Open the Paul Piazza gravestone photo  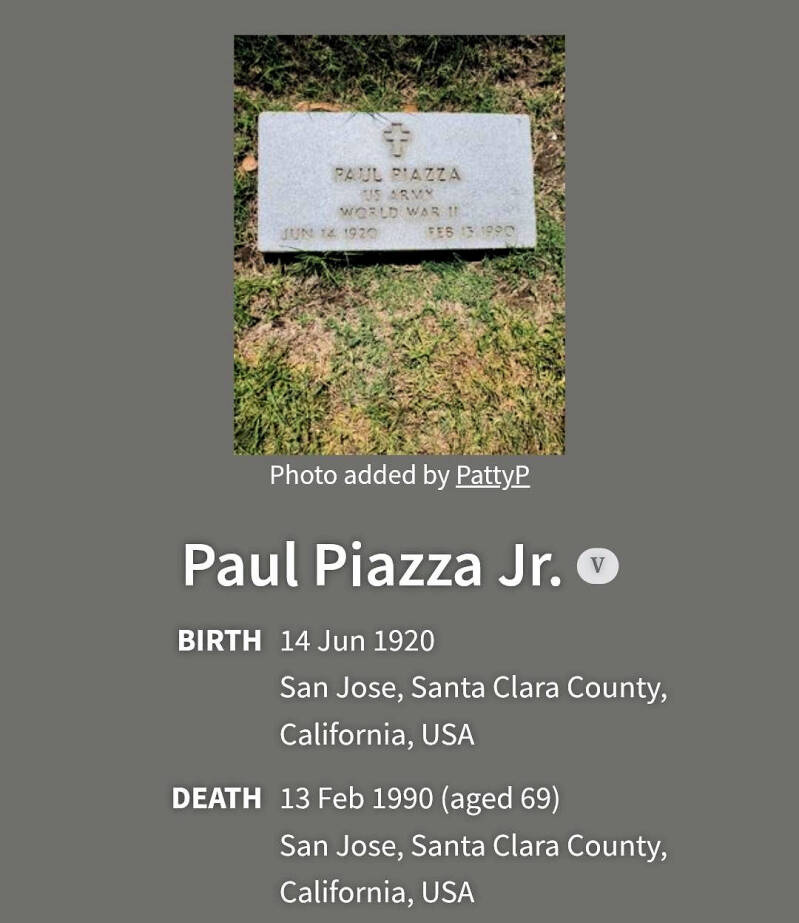[x=399, y=245]
